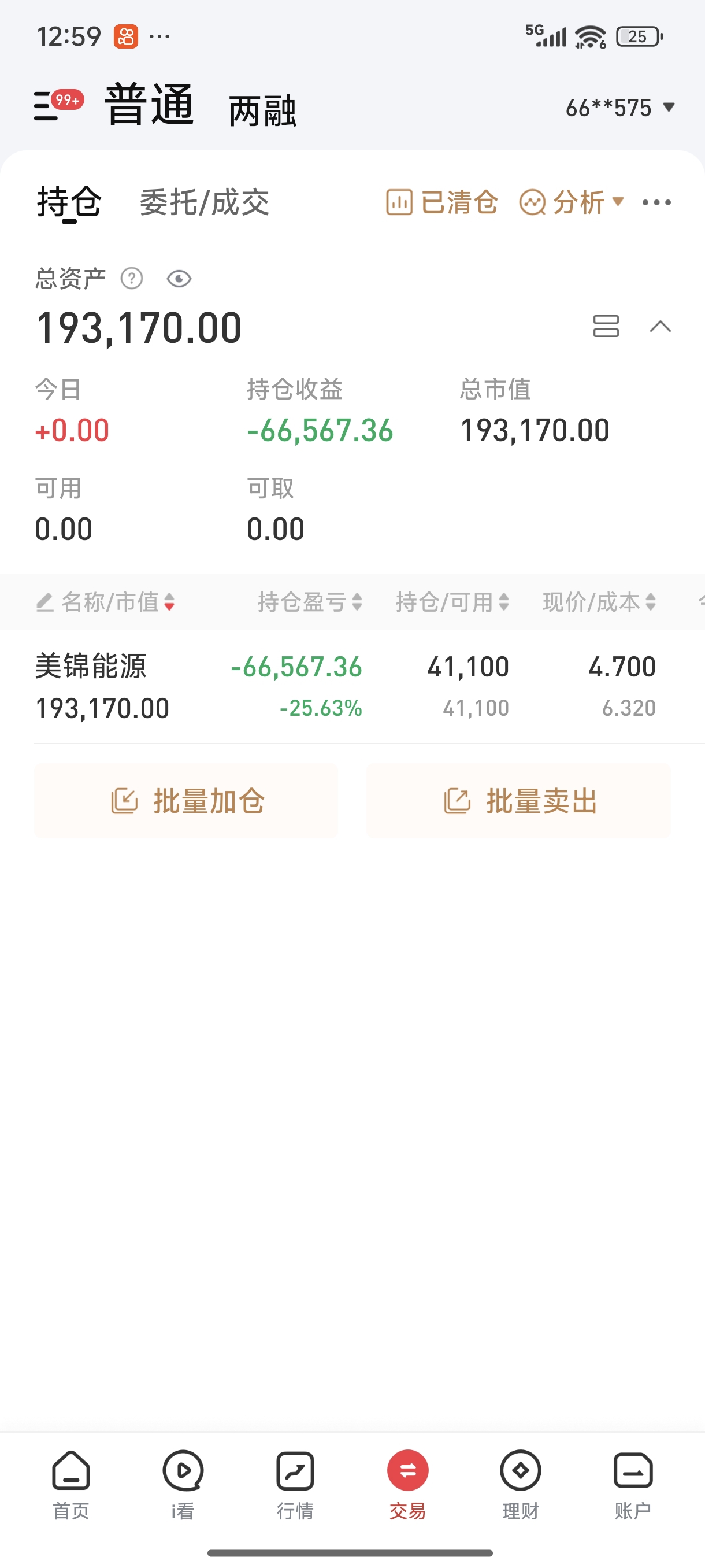The height and width of the screenshot is (1568, 705).
Task: Open account dropdown 66**575
Action: pos(620,108)
